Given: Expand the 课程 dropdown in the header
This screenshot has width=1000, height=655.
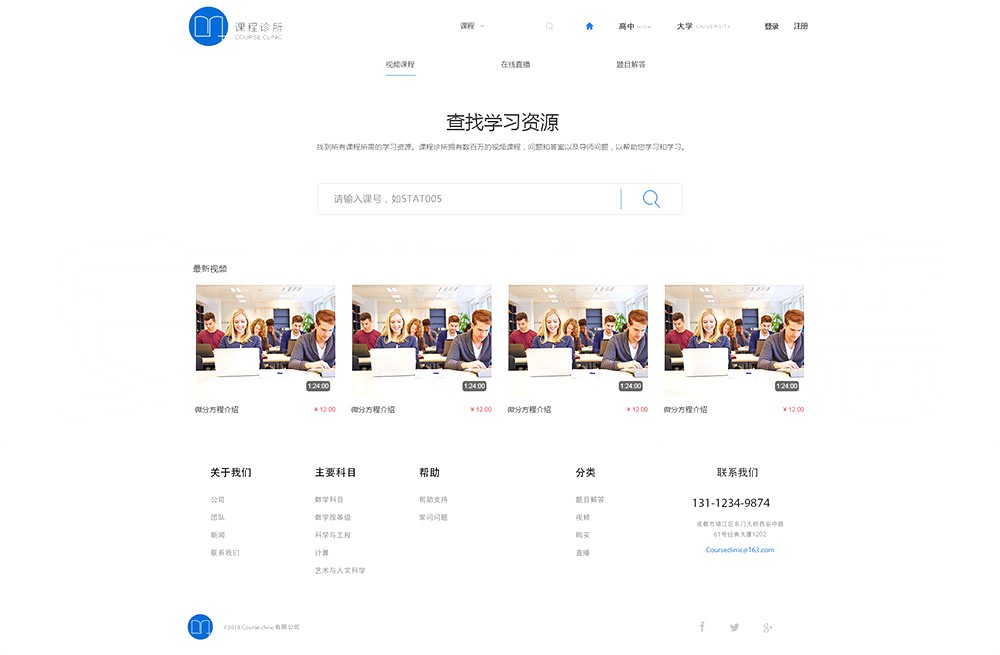Looking at the screenshot, I should (x=472, y=26).
